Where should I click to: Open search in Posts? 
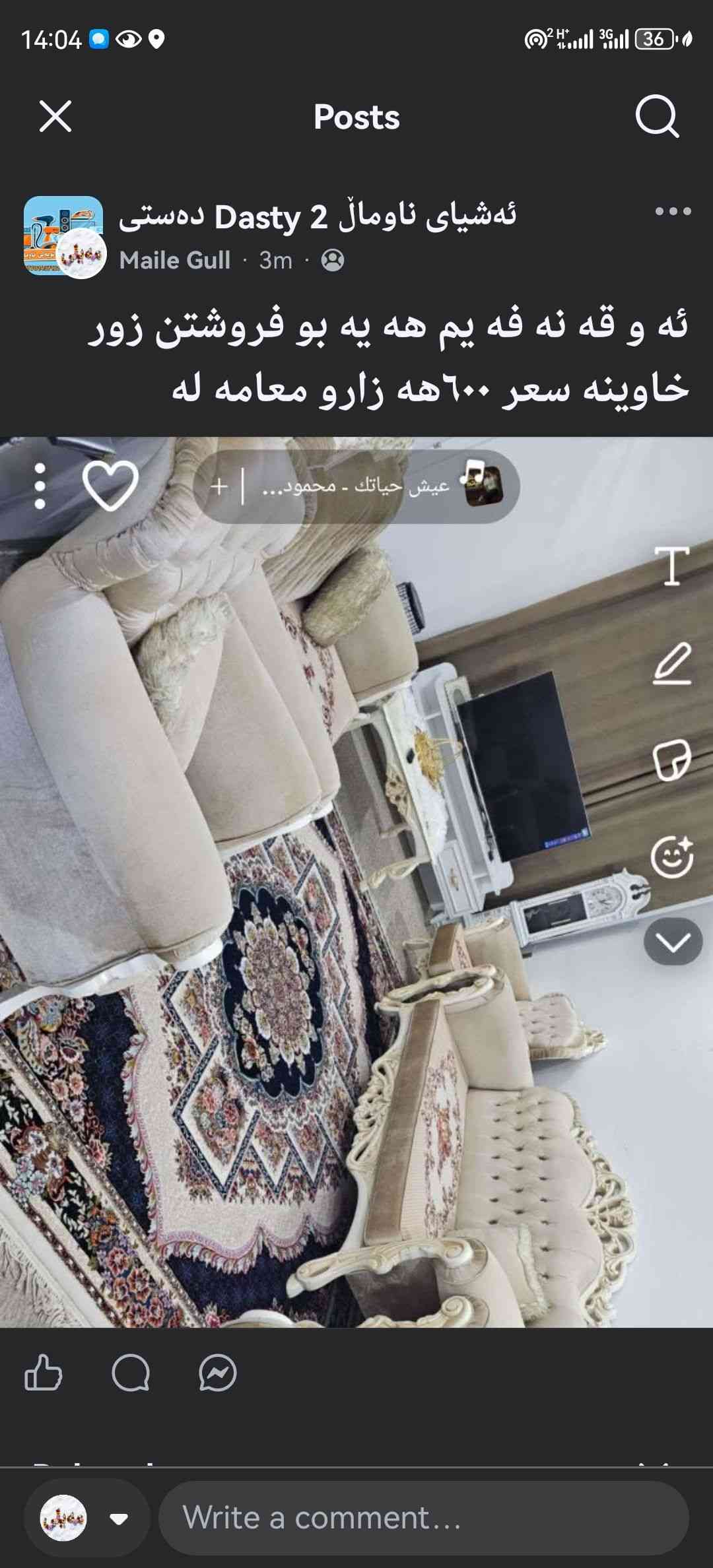click(x=657, y=117)
